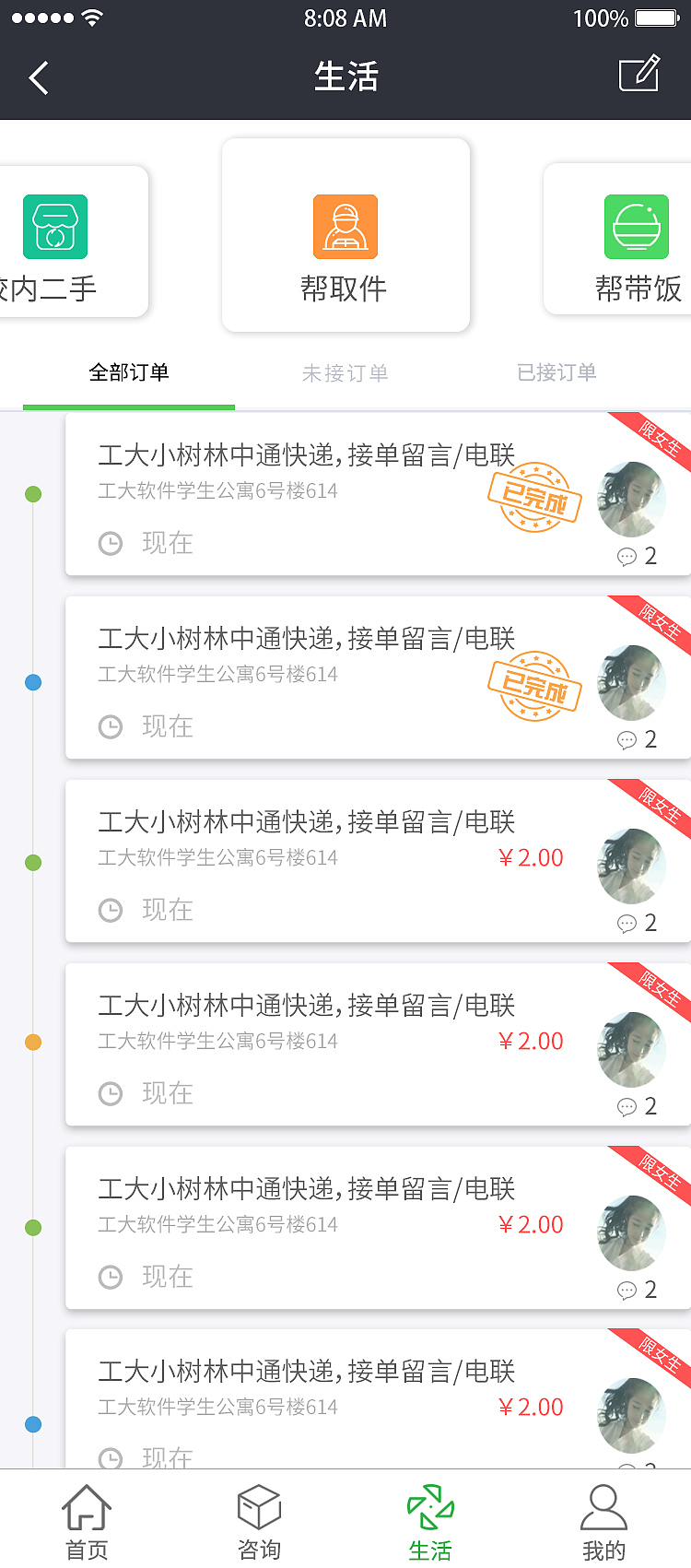Tap 生活 in the bottom navigation
The height and width of the screenshot is (1568, 691).
coord(430,1522)
